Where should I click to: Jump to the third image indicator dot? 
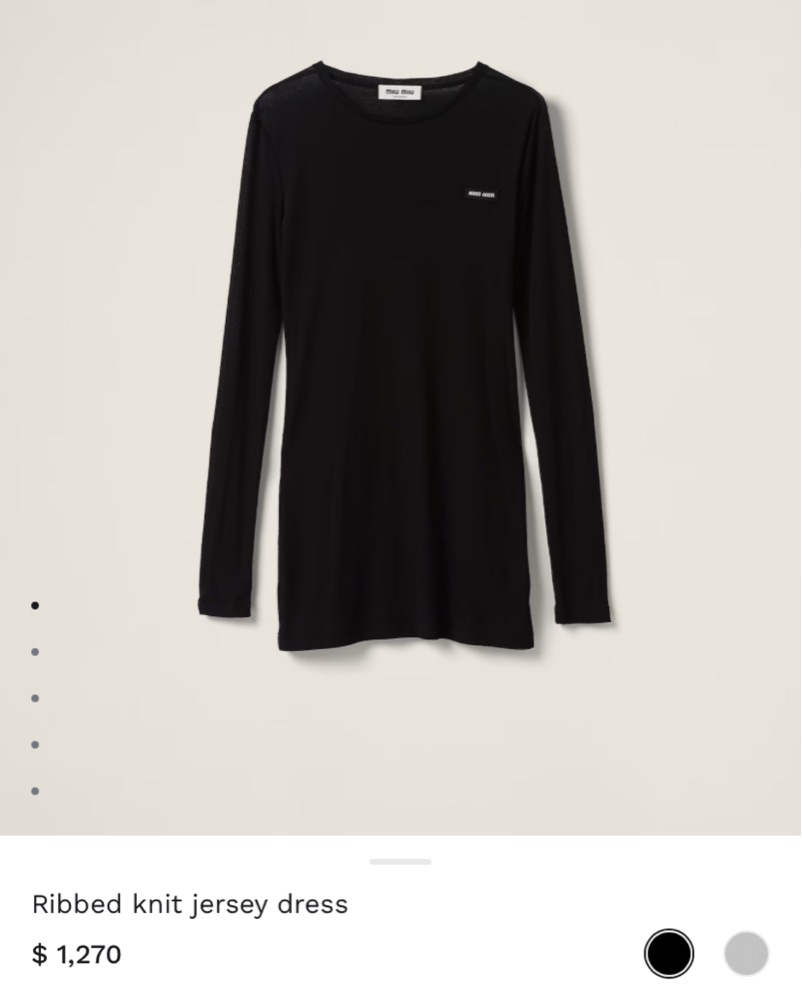click(x=35, y=698)
